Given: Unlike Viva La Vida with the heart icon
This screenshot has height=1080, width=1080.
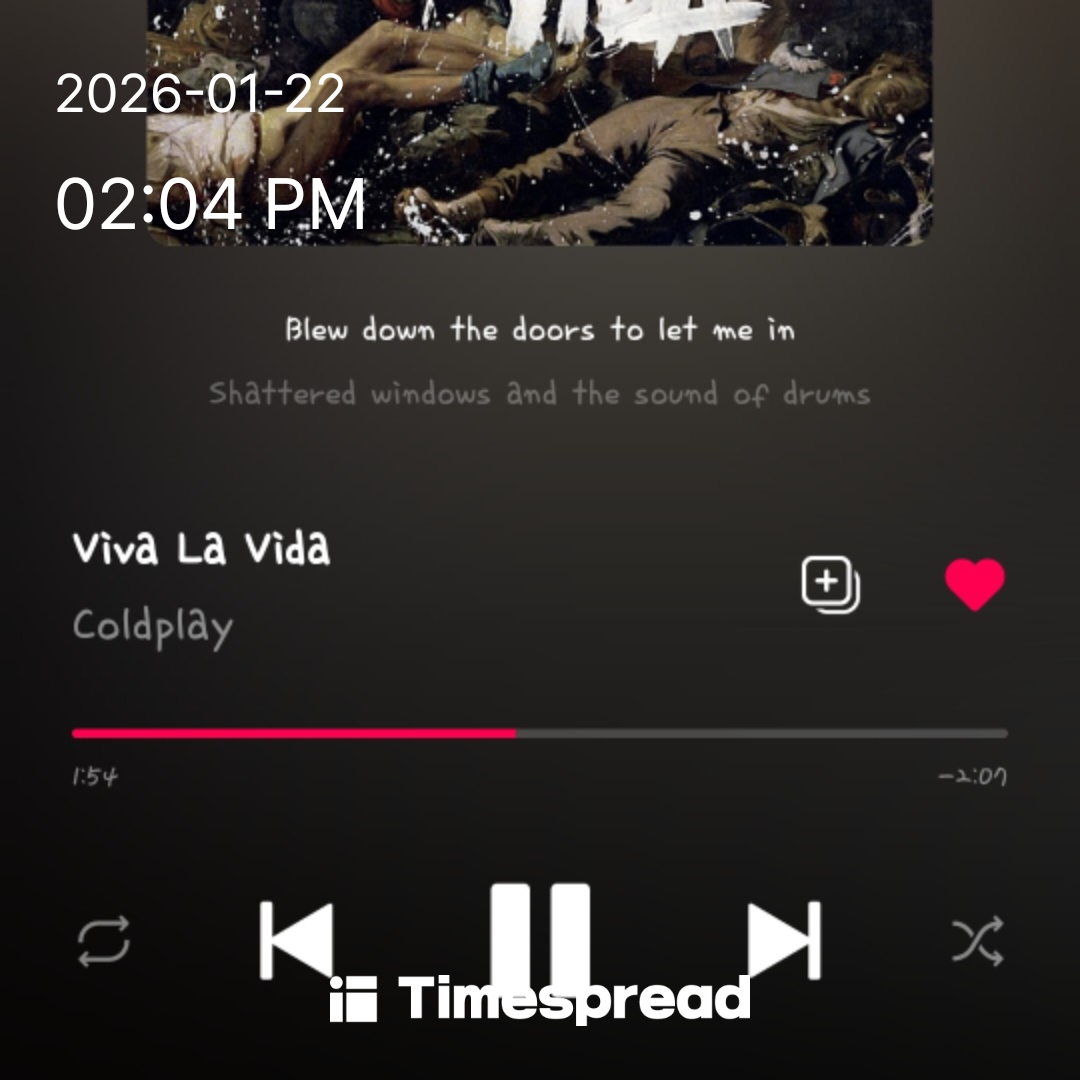Looking at the screenshot, I should (x=975, y=584).
